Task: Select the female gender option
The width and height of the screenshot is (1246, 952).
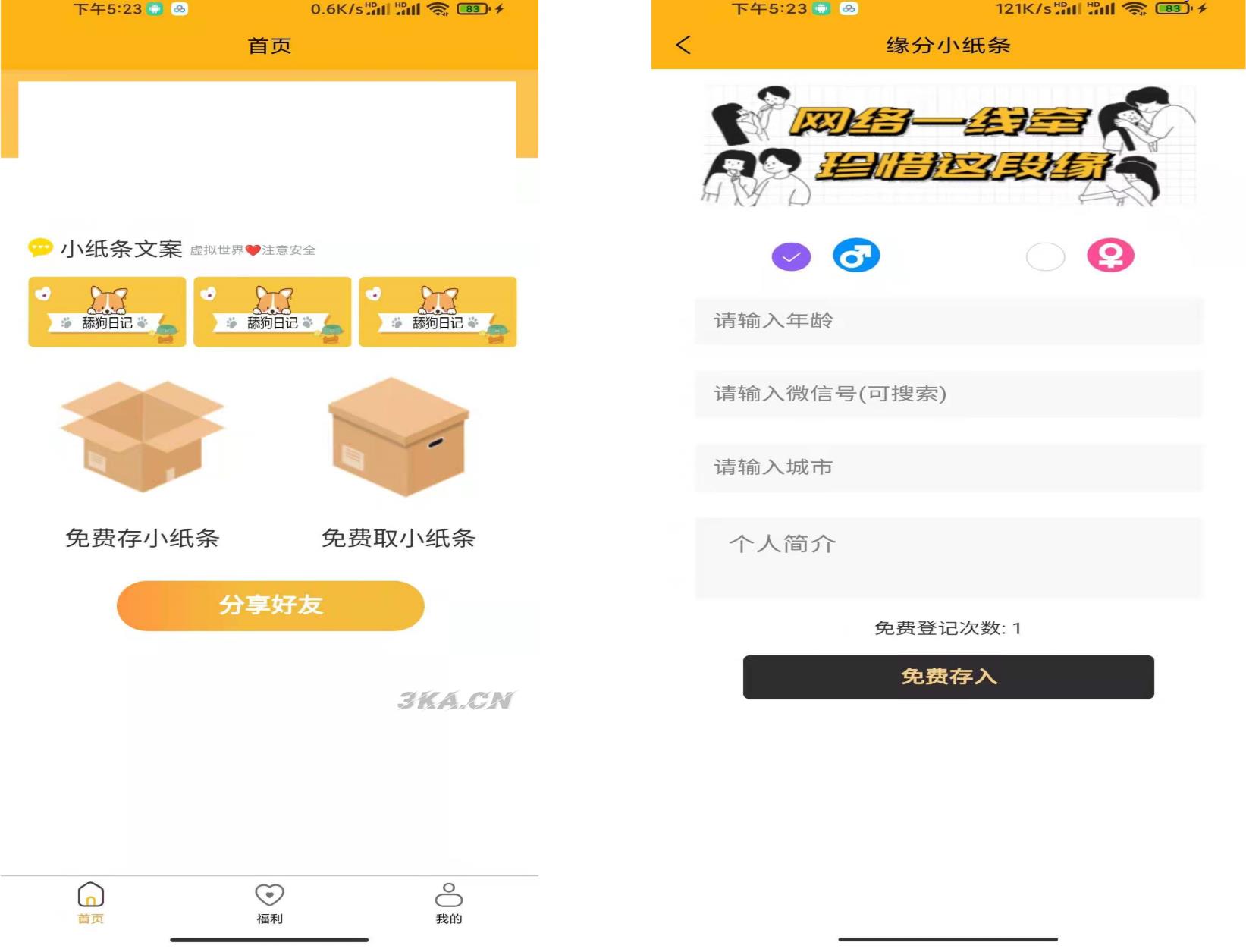Action: pyautogui.click(x=1045, y=256)
